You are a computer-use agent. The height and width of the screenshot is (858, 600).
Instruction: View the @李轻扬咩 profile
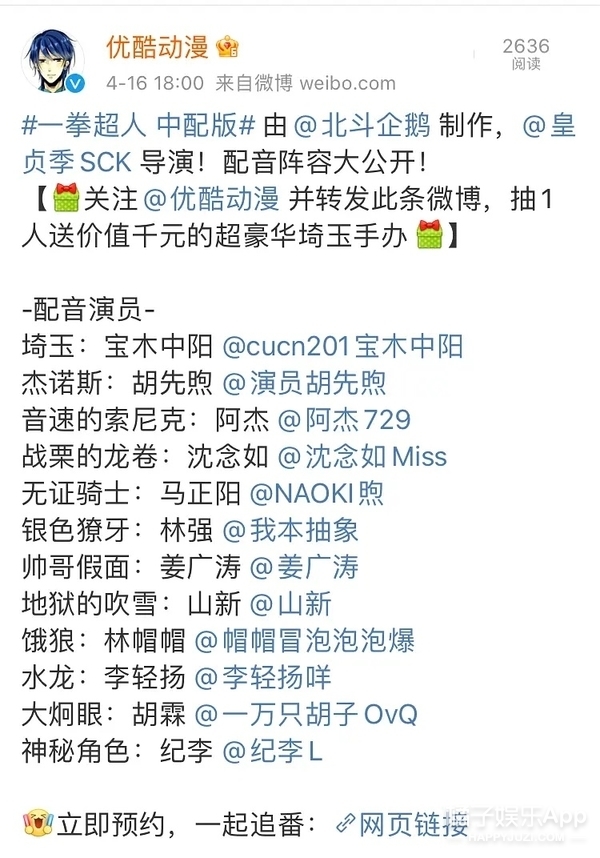point(262,678)
